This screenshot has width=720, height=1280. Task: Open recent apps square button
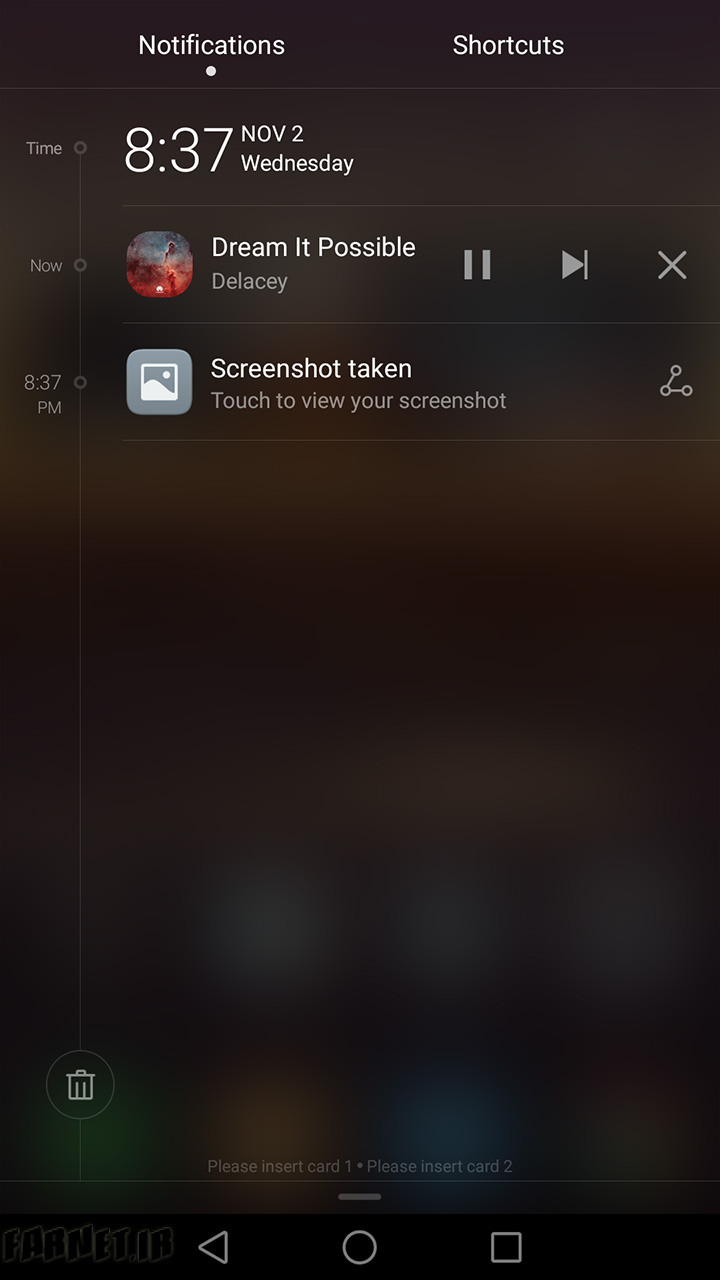coord(506,1247)
